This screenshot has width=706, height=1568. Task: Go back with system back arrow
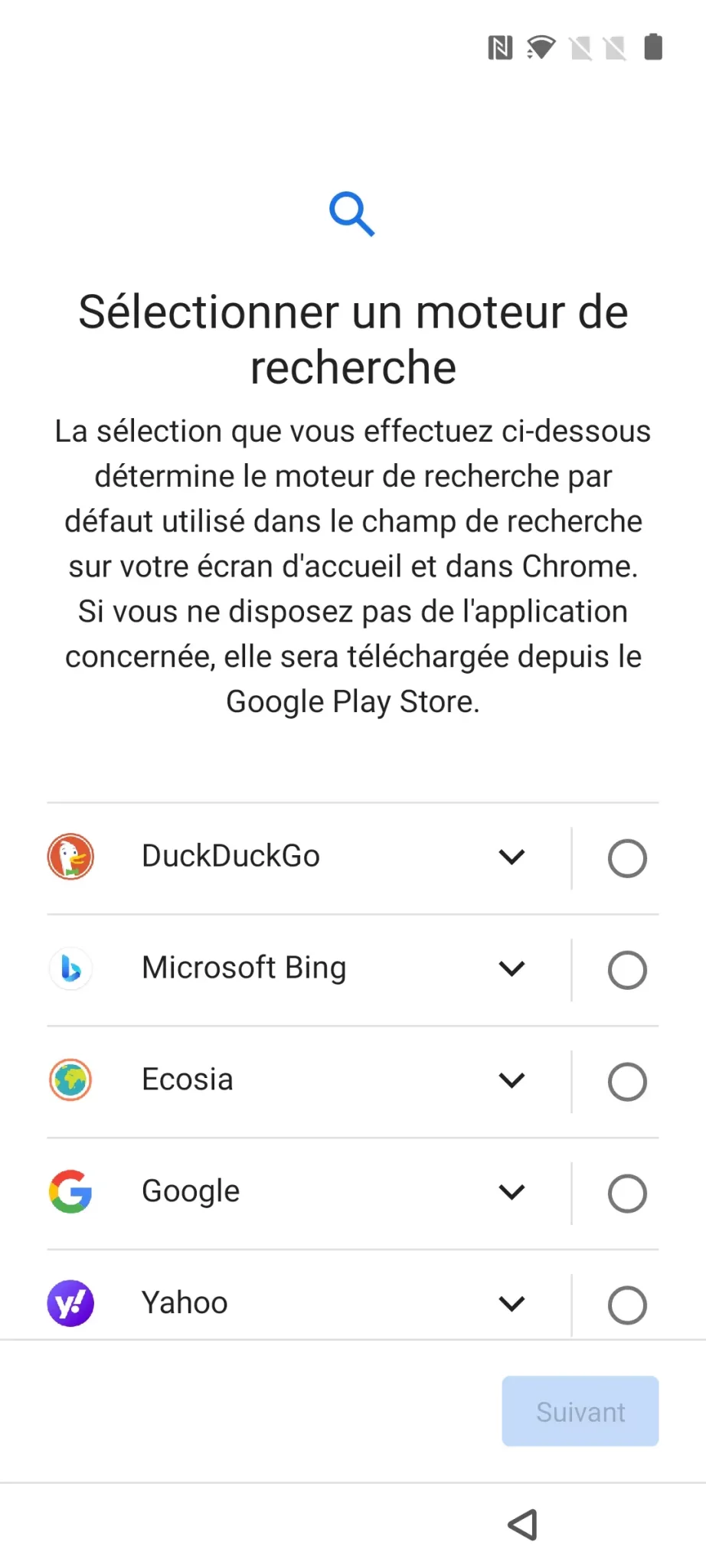[x=523, y=1524]
